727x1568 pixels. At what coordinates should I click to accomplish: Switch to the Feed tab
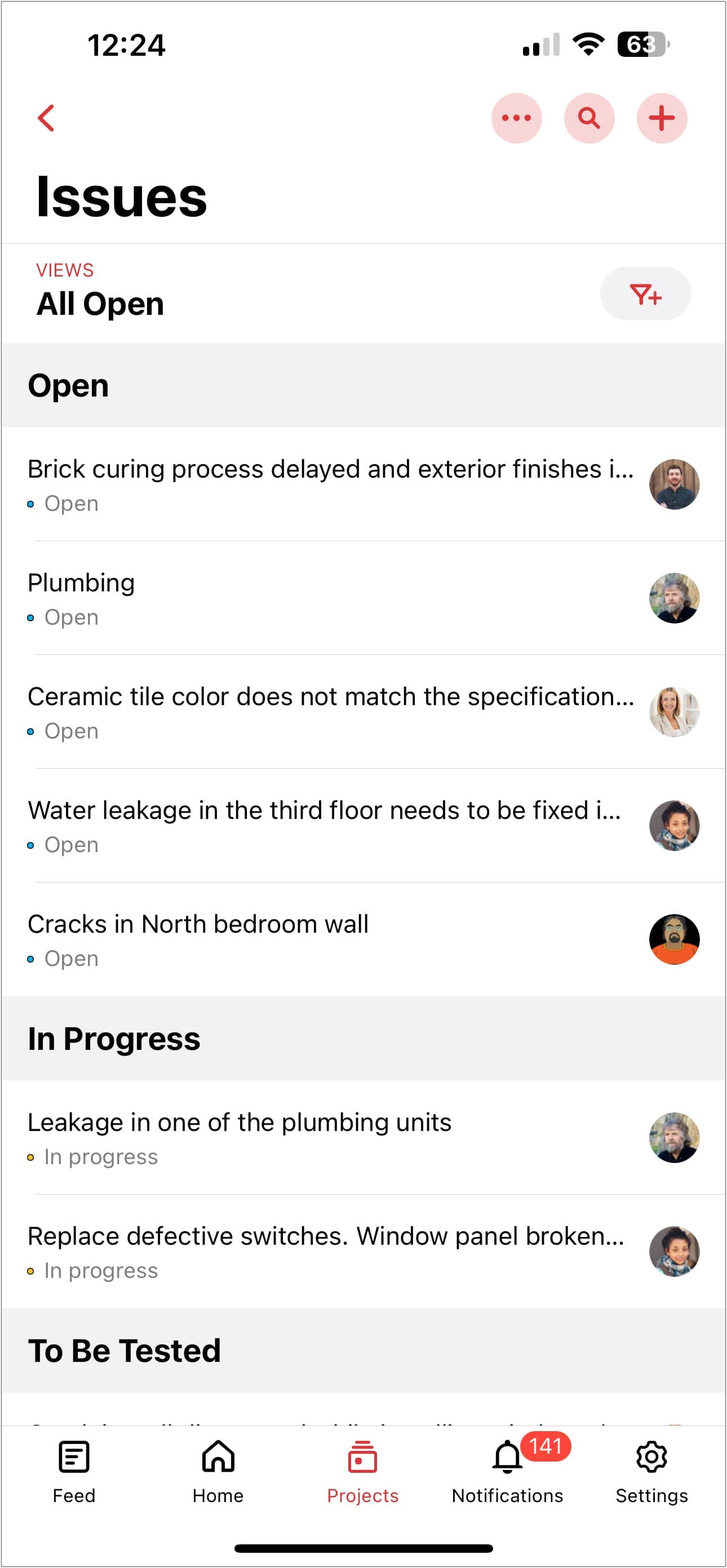pos(74,1471)
